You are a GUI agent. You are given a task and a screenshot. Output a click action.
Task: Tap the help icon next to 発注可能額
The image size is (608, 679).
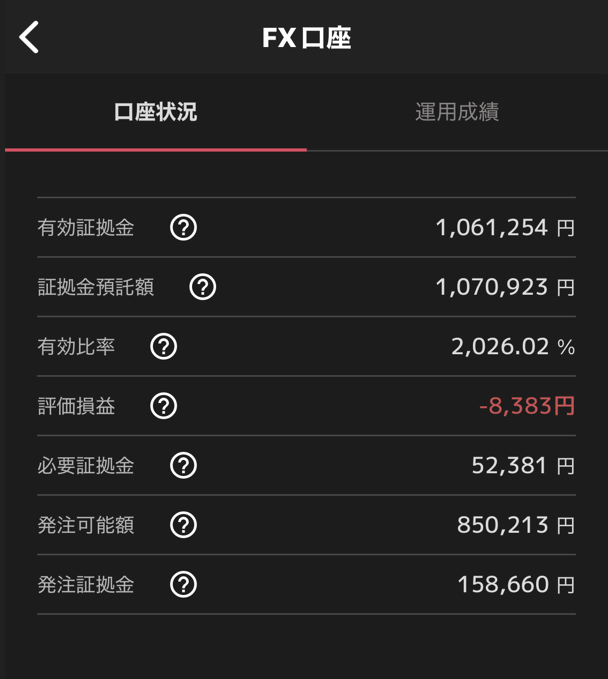[183, 525]
